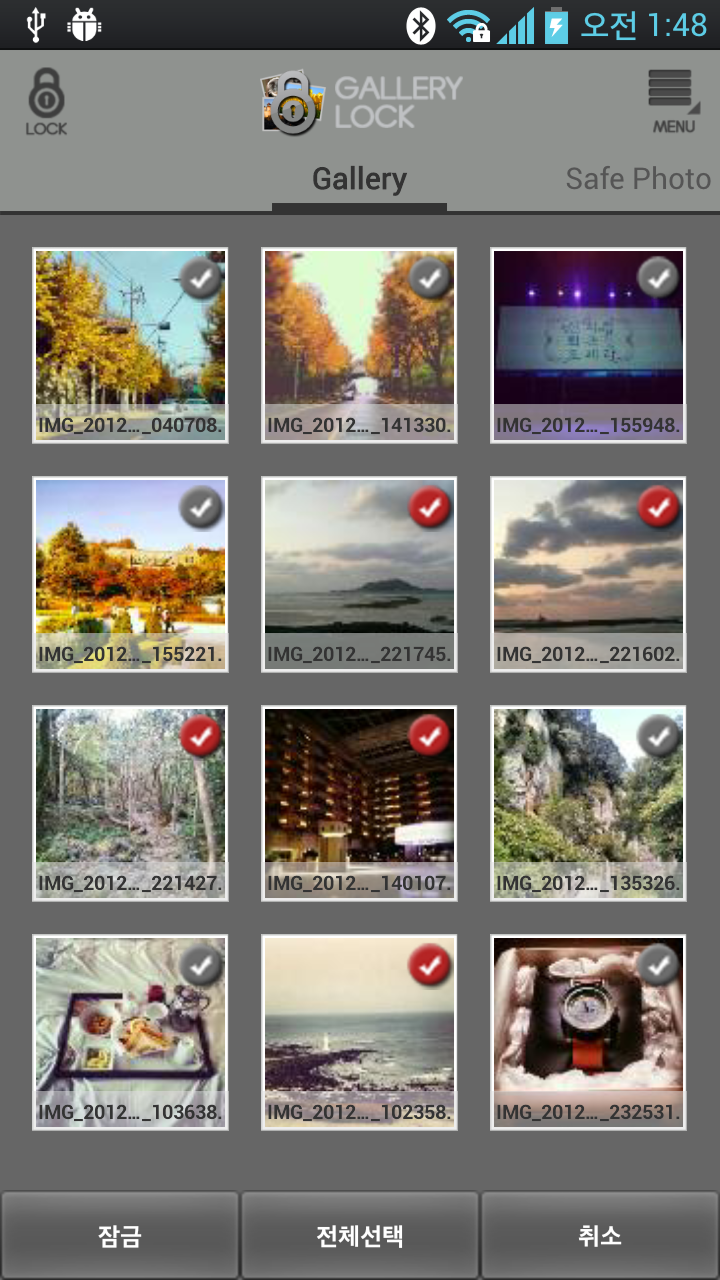Select the IMG_2012..._040708 photo checkmark
Viewport: 720px width, 1280px height.
pyautogui.click(x=200, y=278)
